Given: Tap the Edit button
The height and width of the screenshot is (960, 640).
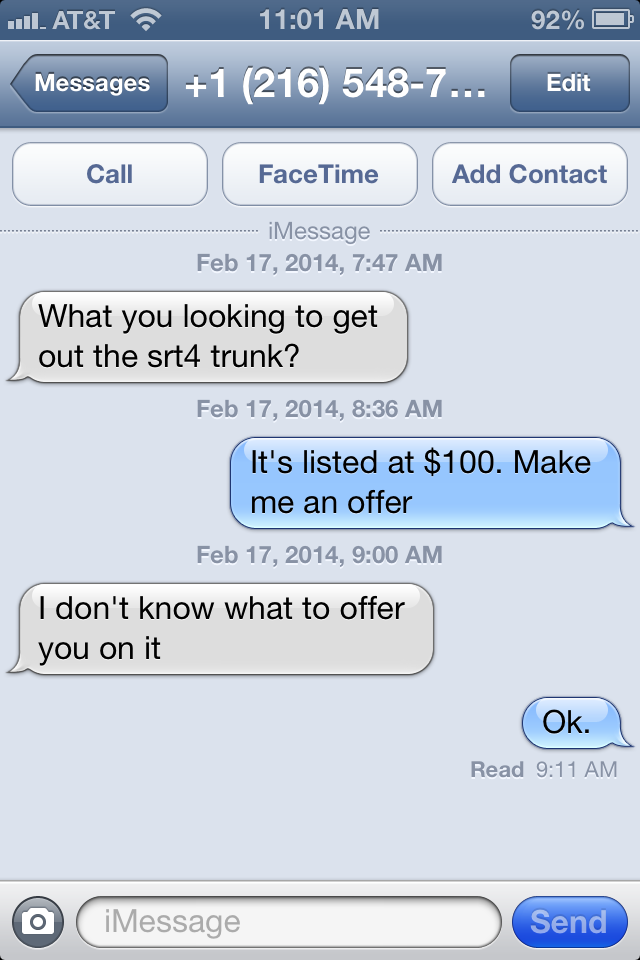Looking at the screenshot, I should pos(568,84).
